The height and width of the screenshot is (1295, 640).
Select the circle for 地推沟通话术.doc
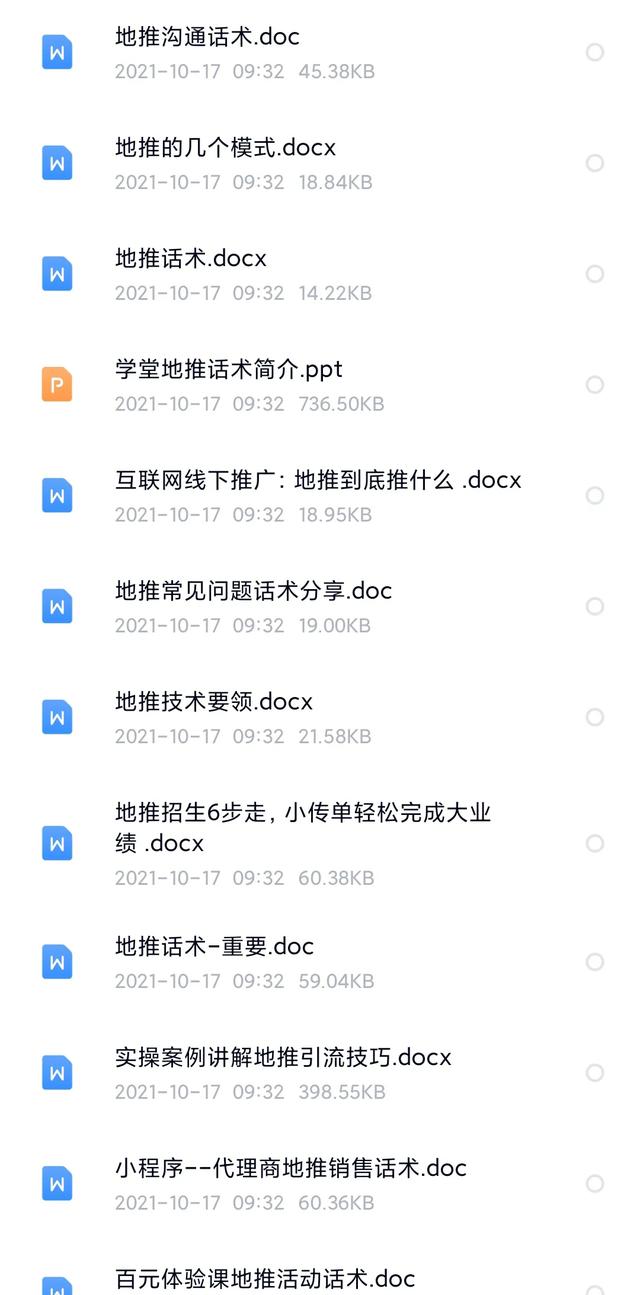595,52
